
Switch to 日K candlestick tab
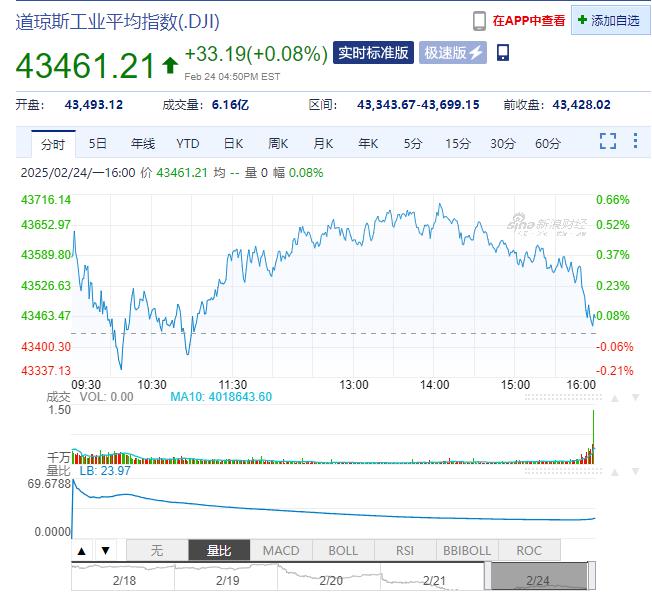pyautogui.click(x=233, y=143)
